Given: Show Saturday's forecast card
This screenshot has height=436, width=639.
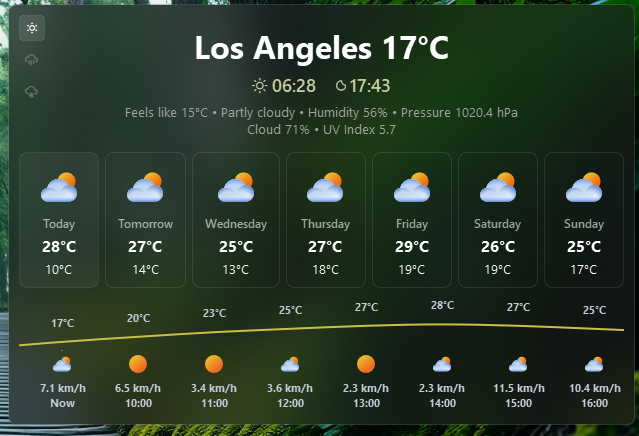Looking at the screenshot, I should (497, 219).
